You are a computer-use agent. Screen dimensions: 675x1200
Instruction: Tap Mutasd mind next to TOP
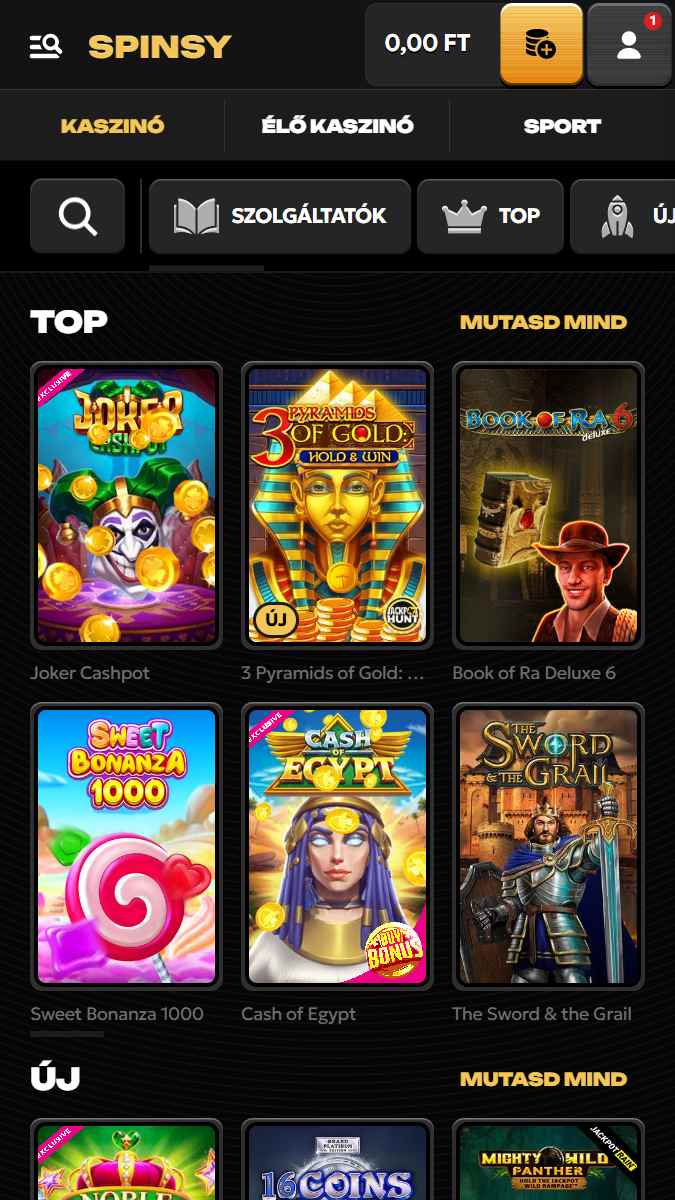pyautogui.click(x=543, y=322)
